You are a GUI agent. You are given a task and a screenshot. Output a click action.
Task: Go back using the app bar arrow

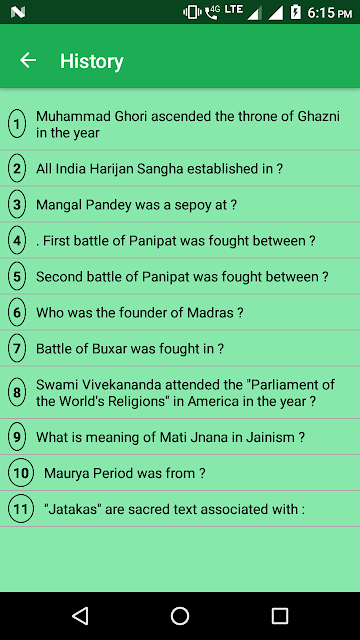tap(28, 60)
